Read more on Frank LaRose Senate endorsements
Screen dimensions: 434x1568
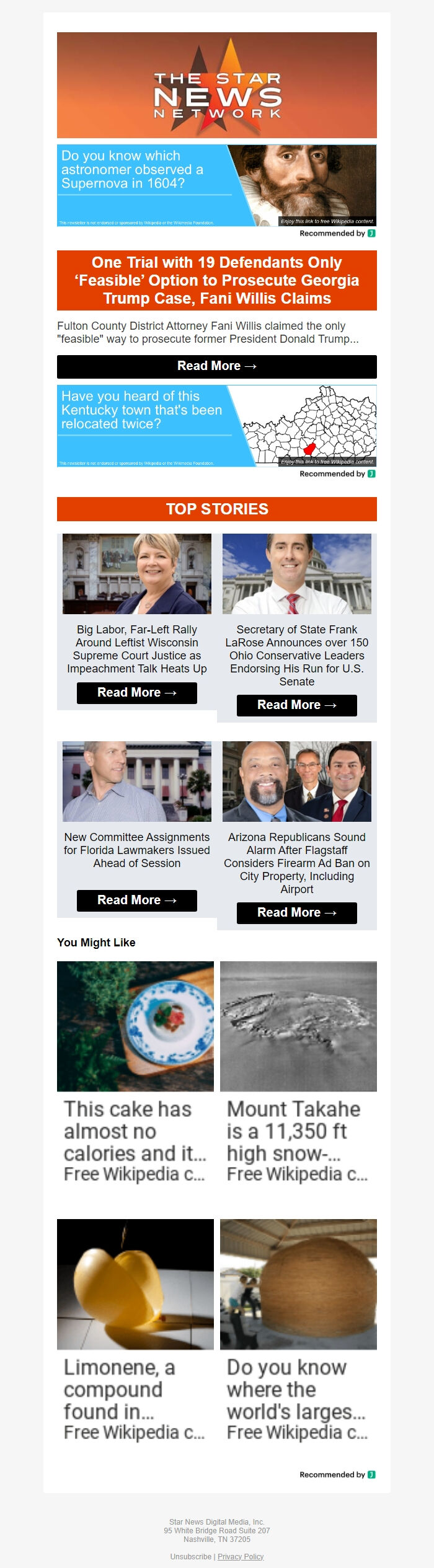[296, 705]
